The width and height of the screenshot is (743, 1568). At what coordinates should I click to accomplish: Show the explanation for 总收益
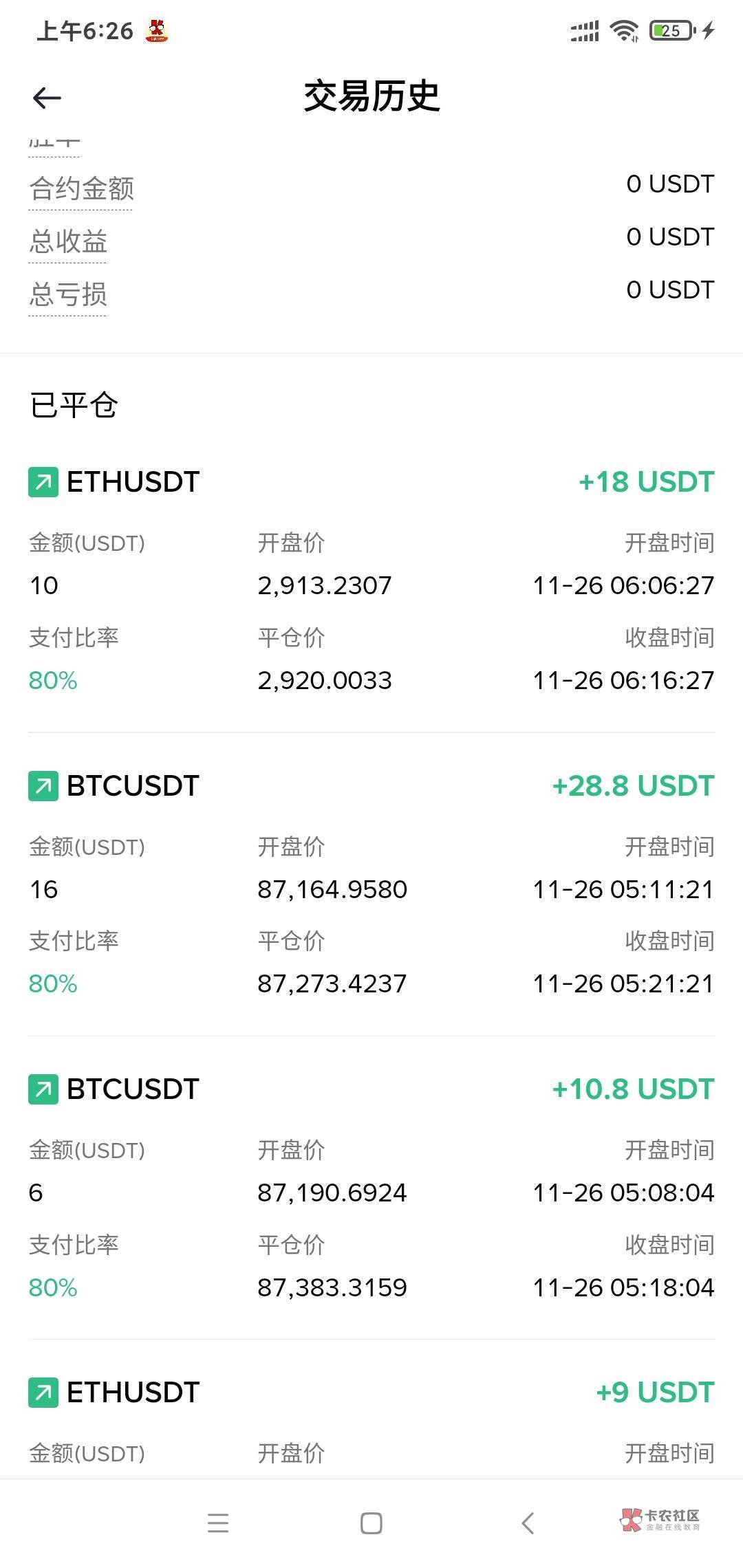pyautogui.click(x=68, y=241)
